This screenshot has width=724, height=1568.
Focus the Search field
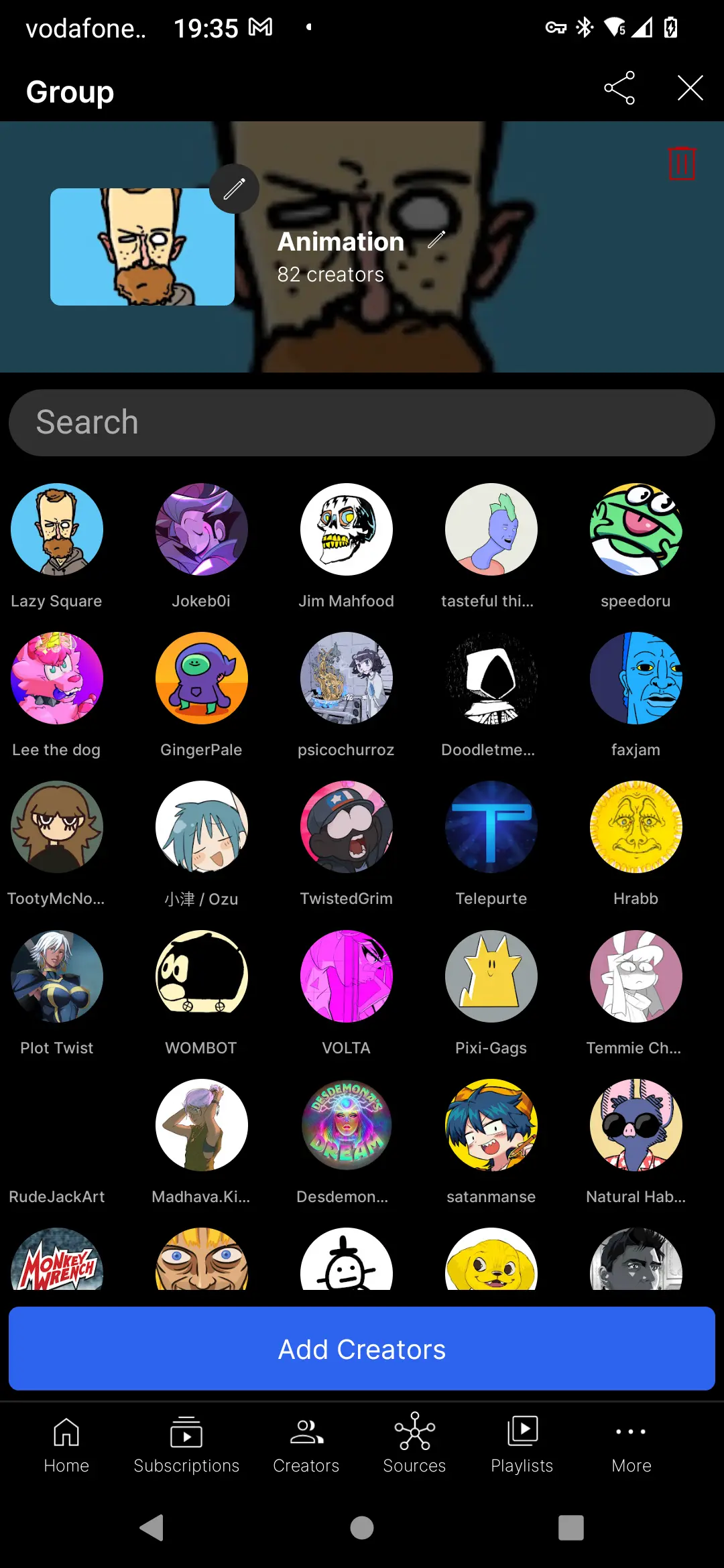click(x=362, y=423)
